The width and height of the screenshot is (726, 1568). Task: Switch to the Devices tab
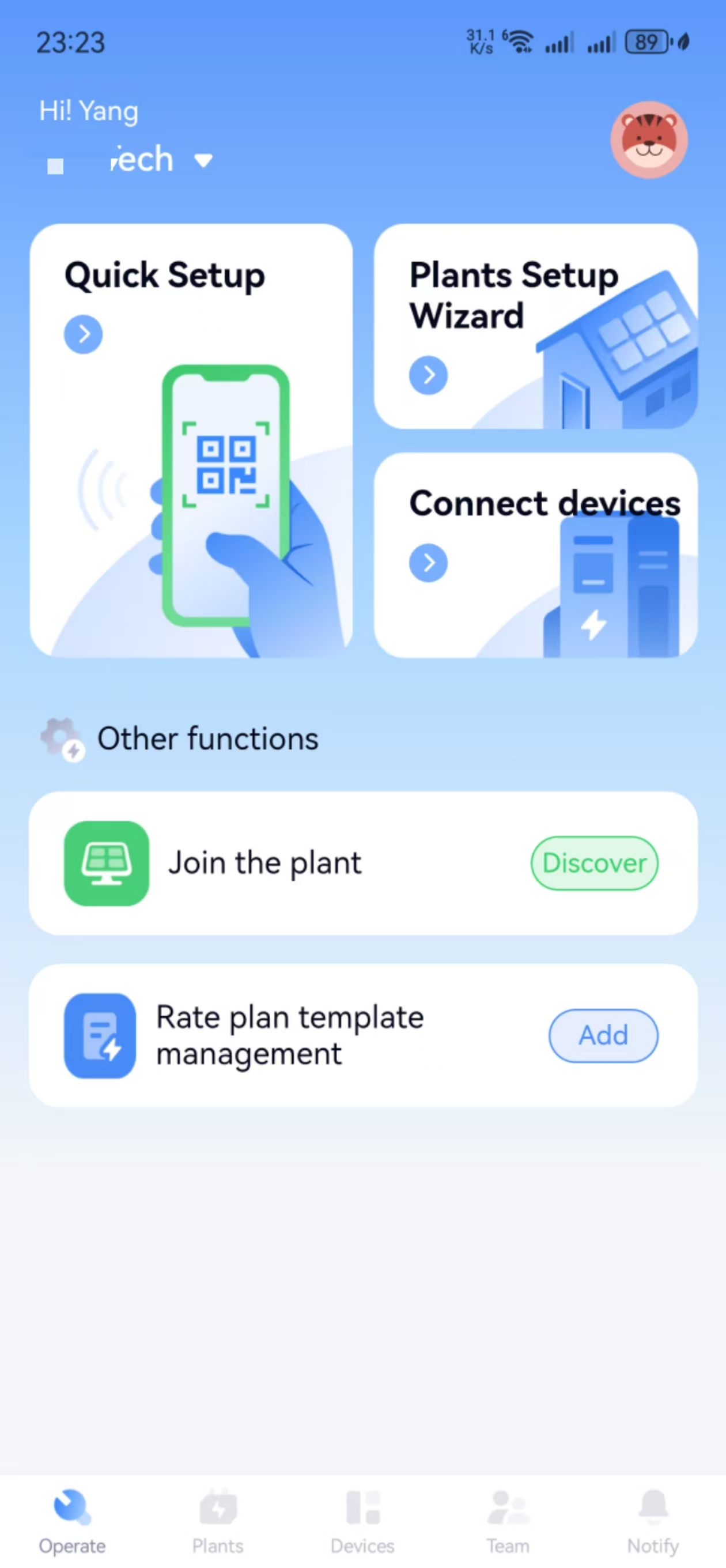[x=362, y=1521]
